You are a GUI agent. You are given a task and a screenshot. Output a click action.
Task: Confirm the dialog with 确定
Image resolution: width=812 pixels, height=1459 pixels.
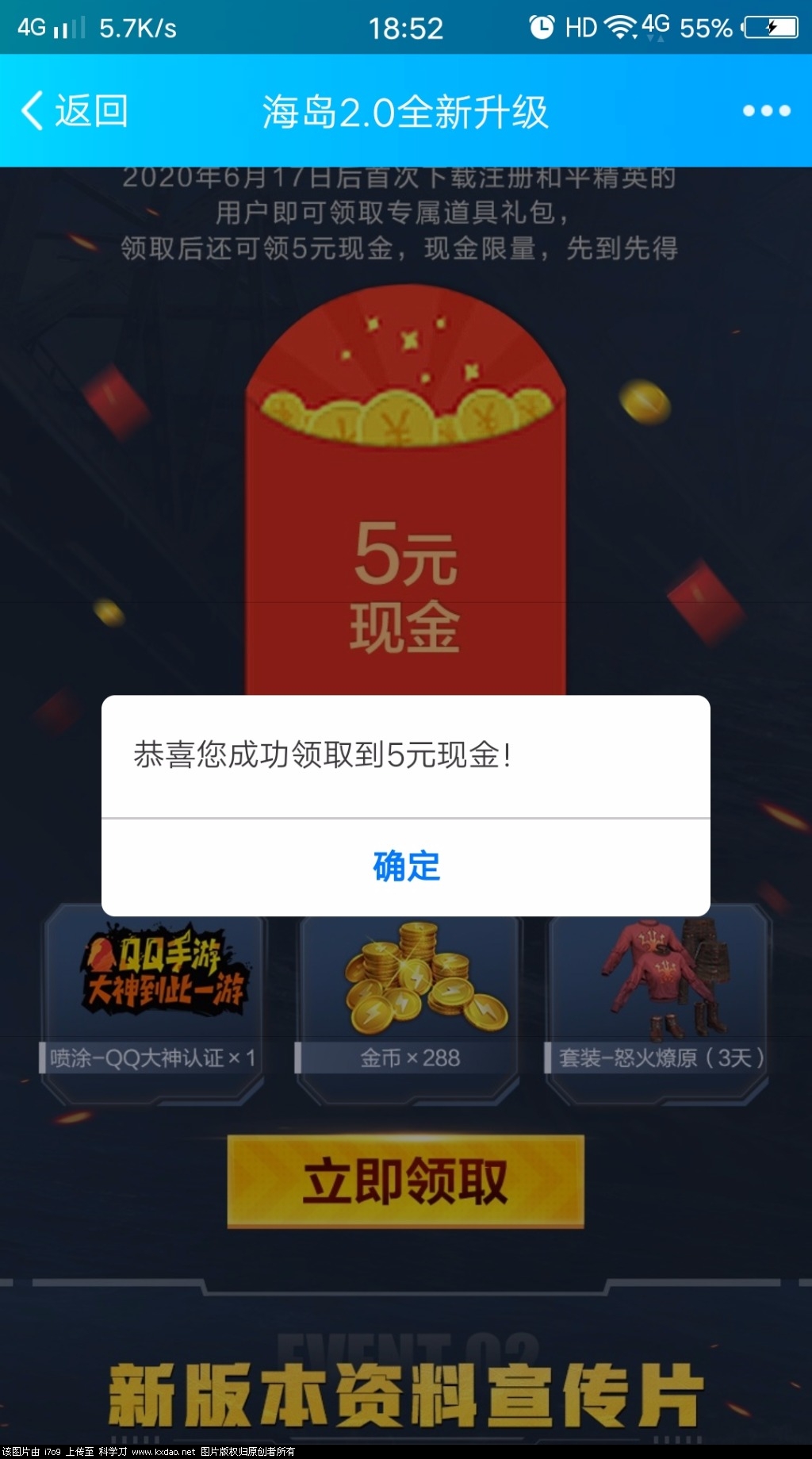(x=406, y=866)
